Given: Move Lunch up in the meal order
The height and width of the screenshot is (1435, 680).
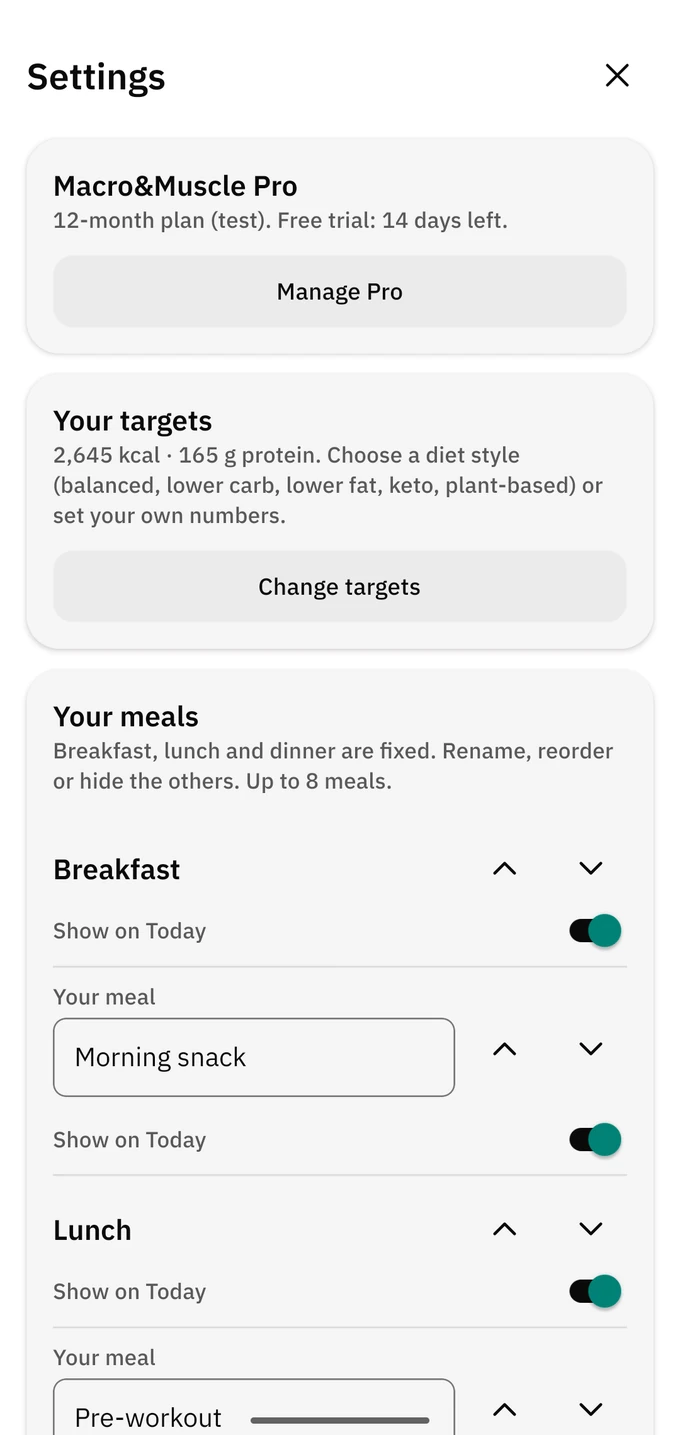Looking at the screenshot, I should click(505, 1230).
